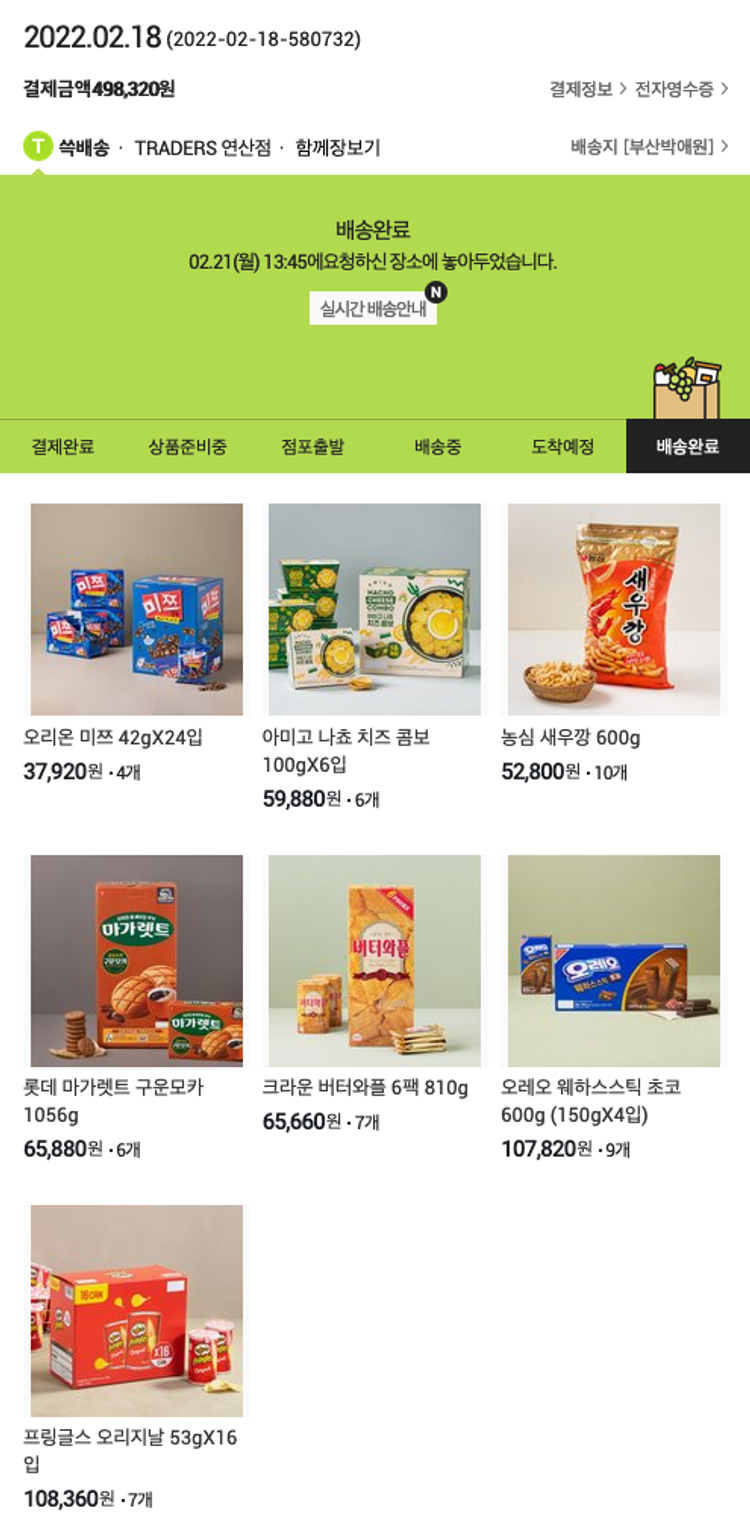Viewport: 750px width, 1536px height.
Task: Open the 오리온 미쯔 42gX24입 product
Action: pyautogui.click(x=136, y=609)
